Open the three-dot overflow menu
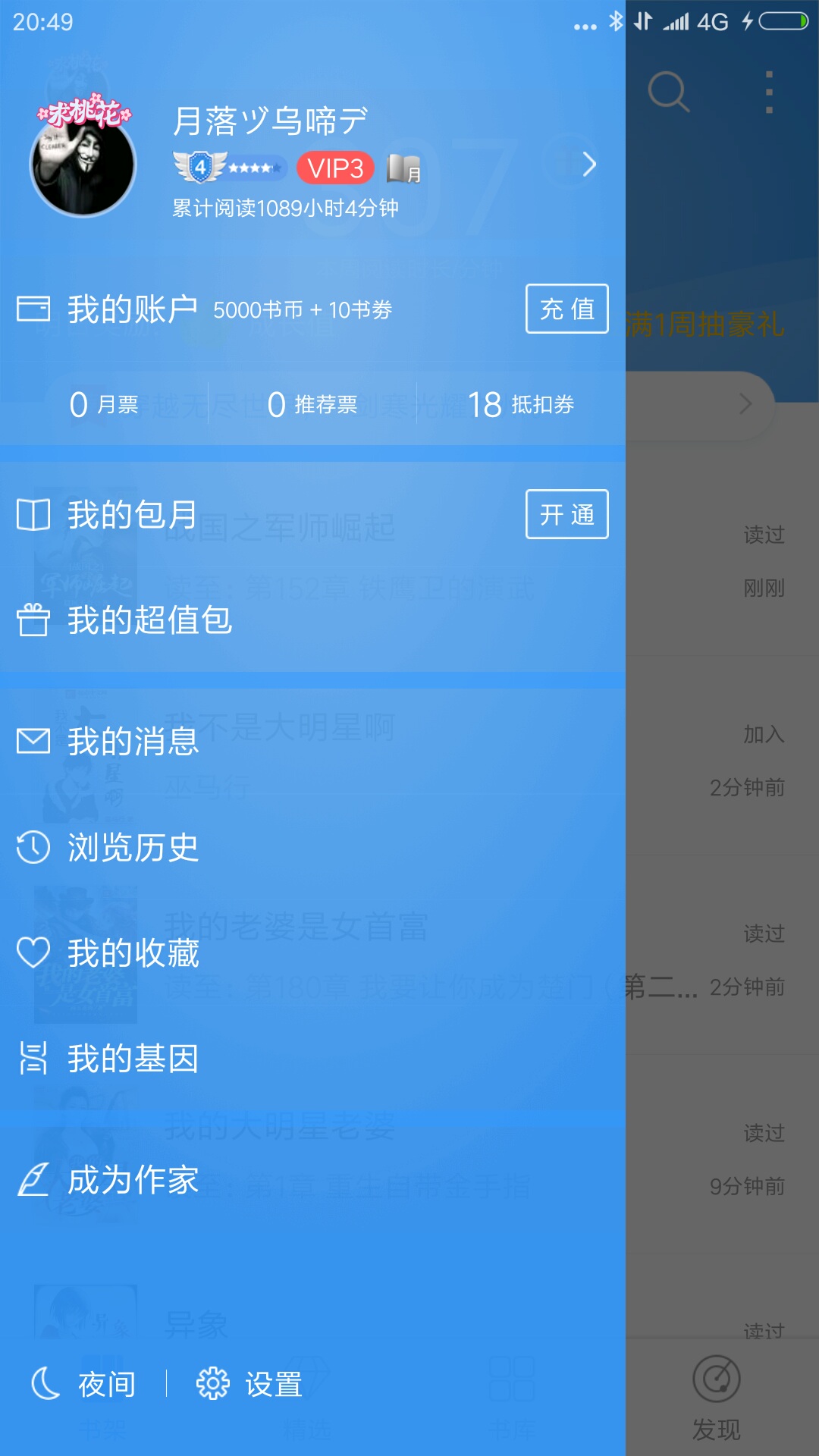Viewport: 819px width, 1456px height. pos(769,92)
